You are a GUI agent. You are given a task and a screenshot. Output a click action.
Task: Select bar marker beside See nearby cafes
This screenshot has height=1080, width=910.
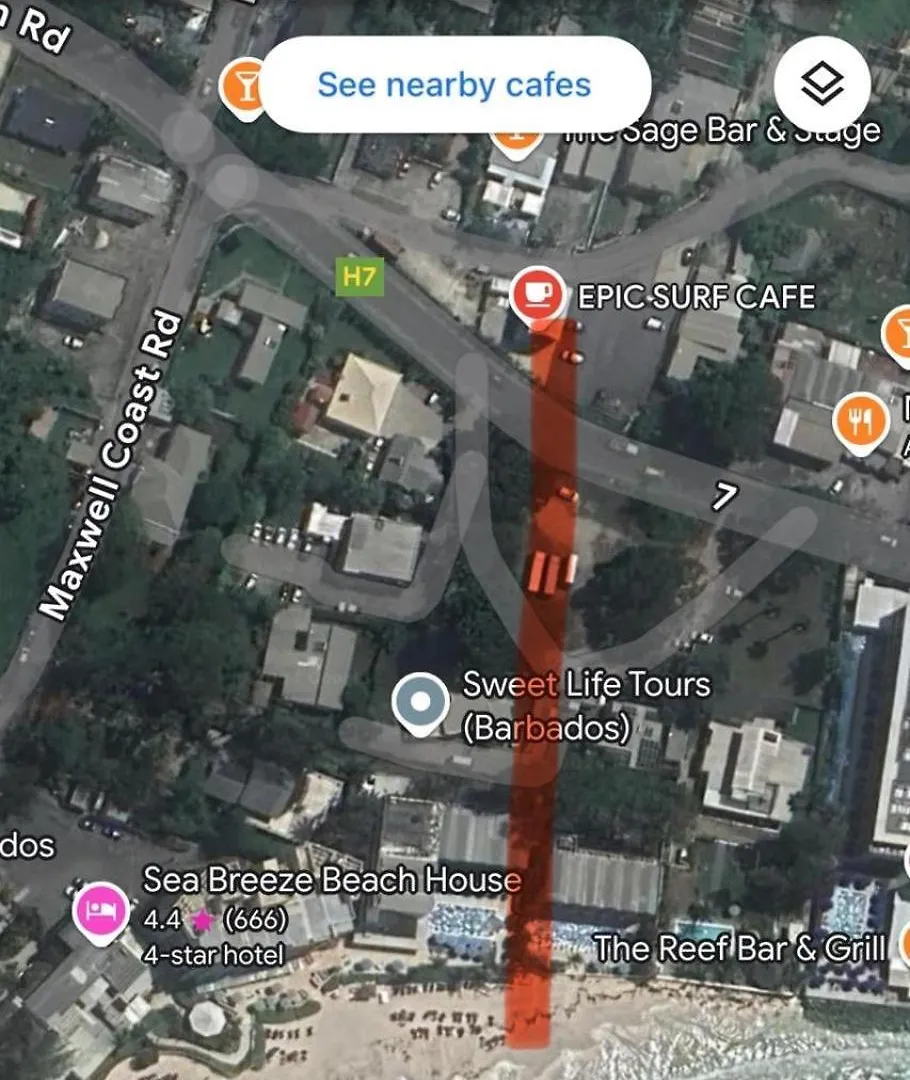click(243, 87)
